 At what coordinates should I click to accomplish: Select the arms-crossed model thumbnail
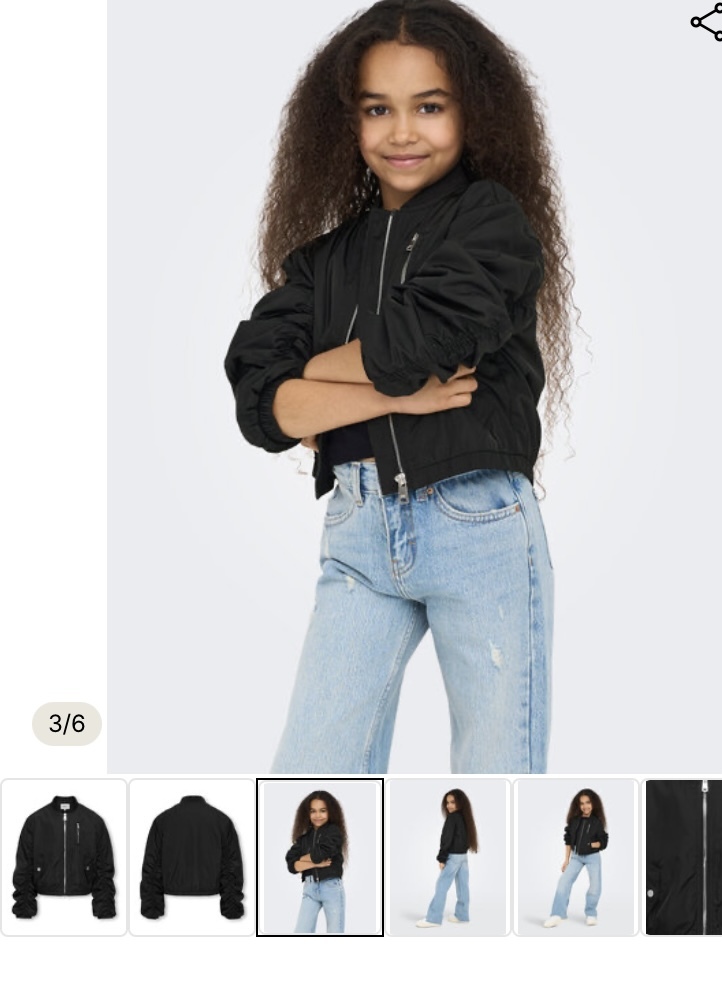click(320, 857)
